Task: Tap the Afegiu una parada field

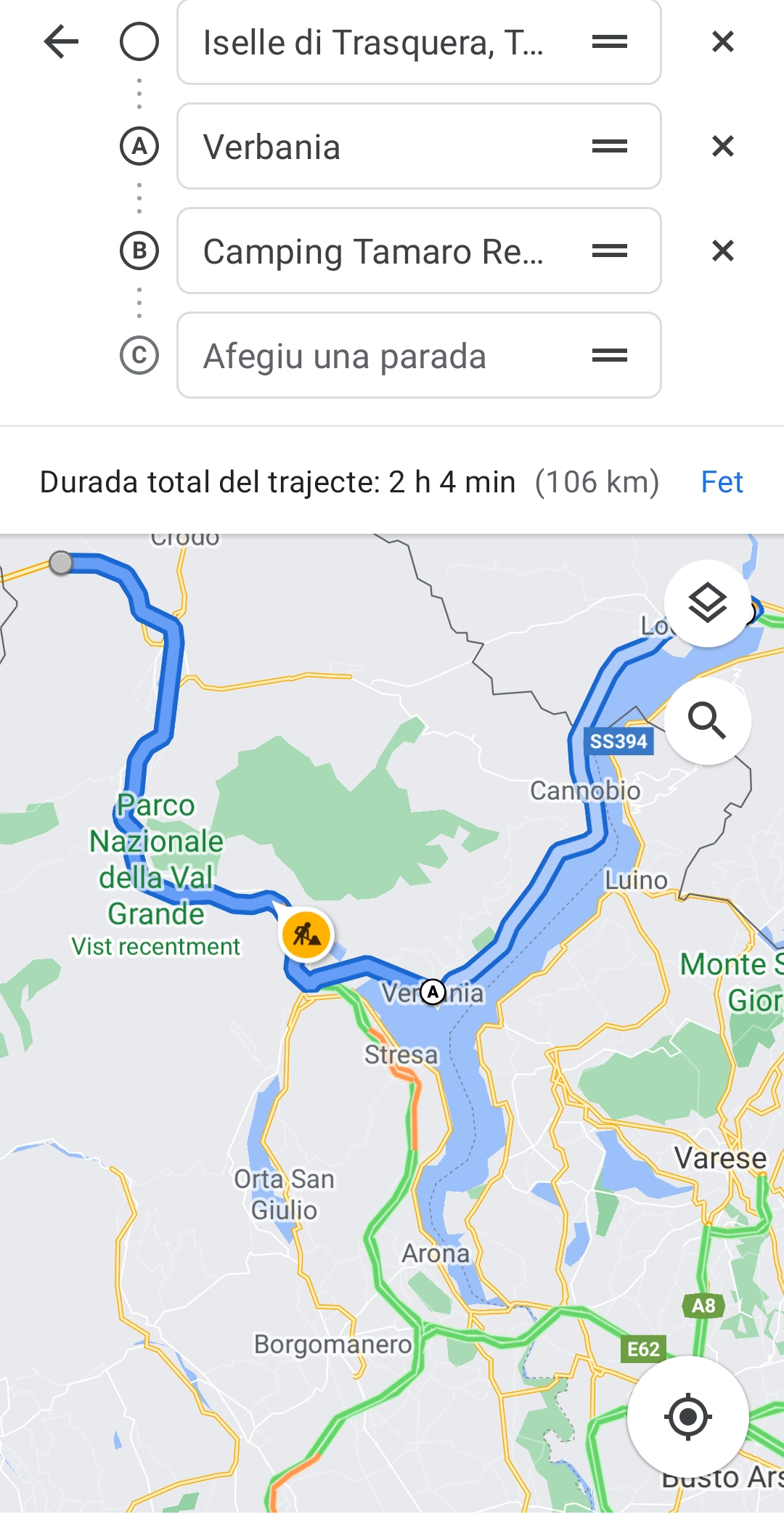Action: pos(374,356)
